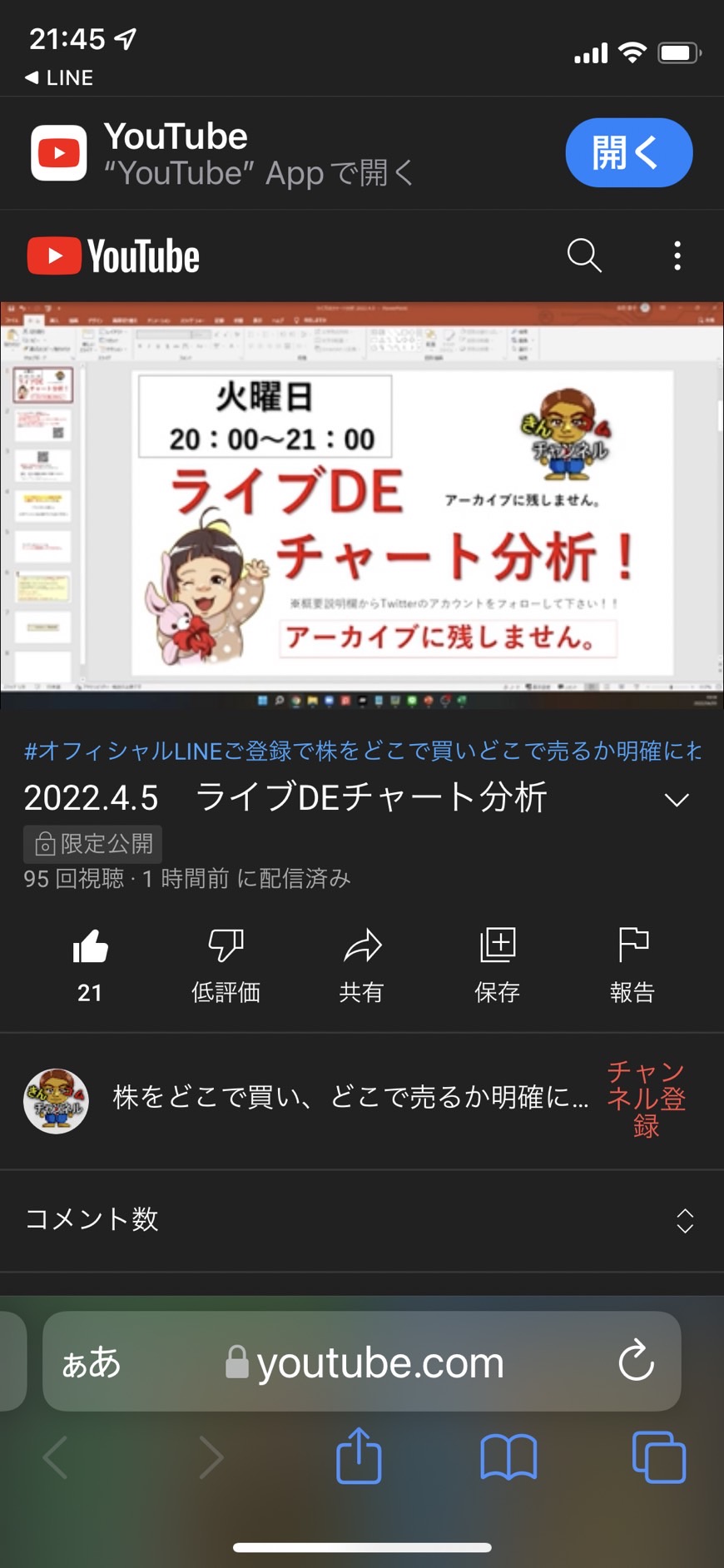Play the ライブDEチャート分析 video
724x1568 pixels.
coord(362,505)
